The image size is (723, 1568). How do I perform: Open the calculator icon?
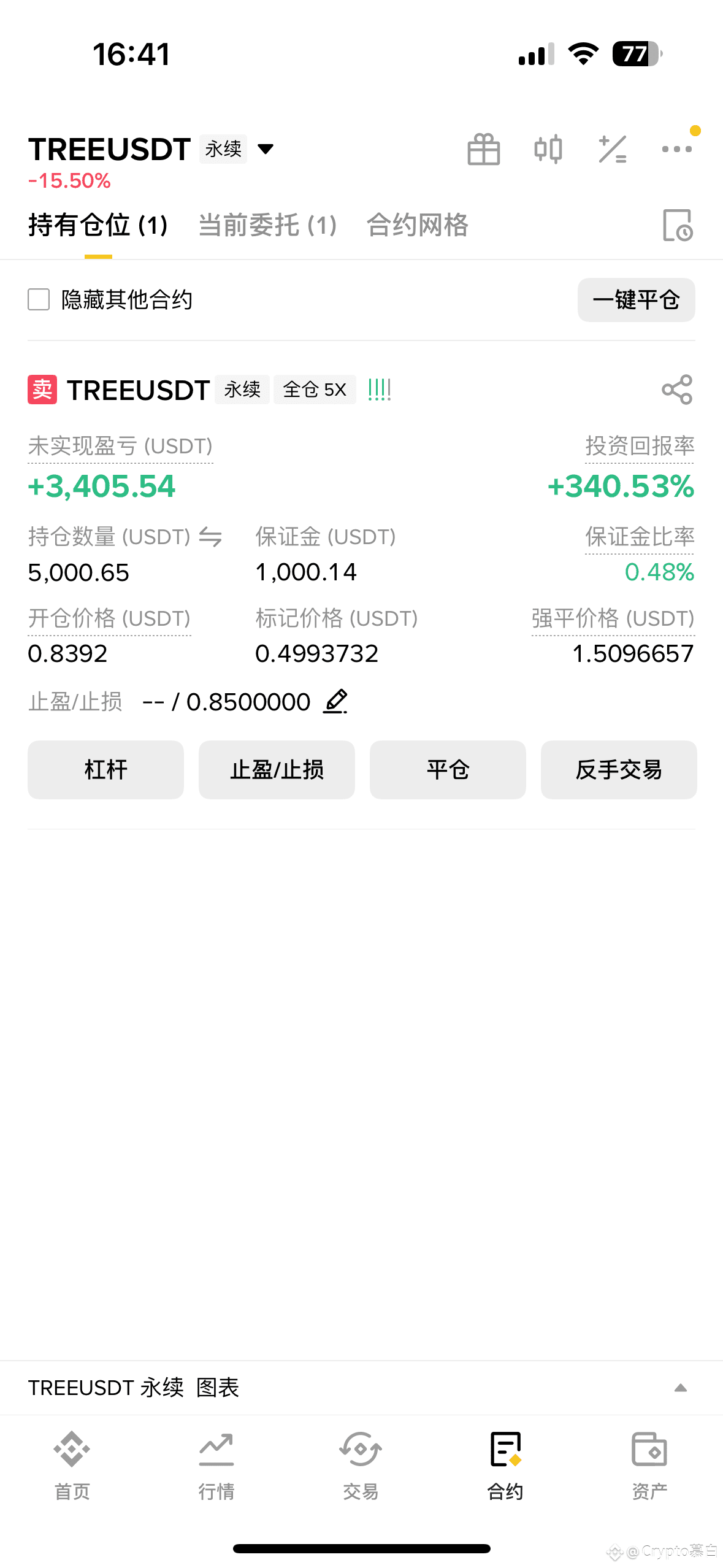612,149
